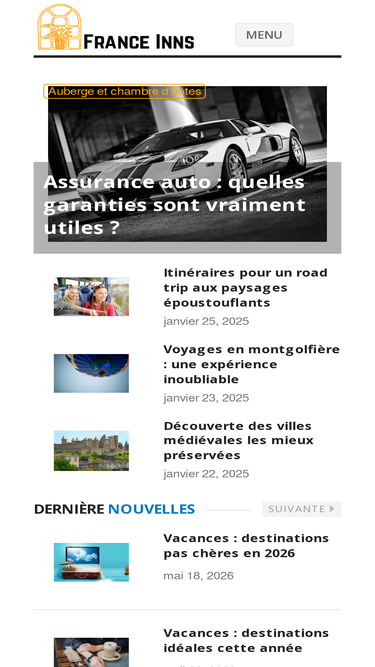The width and height of the screenshot is (375, 667).
Task: Open the road trip itinéraires article
Action: tap(245, 287)
